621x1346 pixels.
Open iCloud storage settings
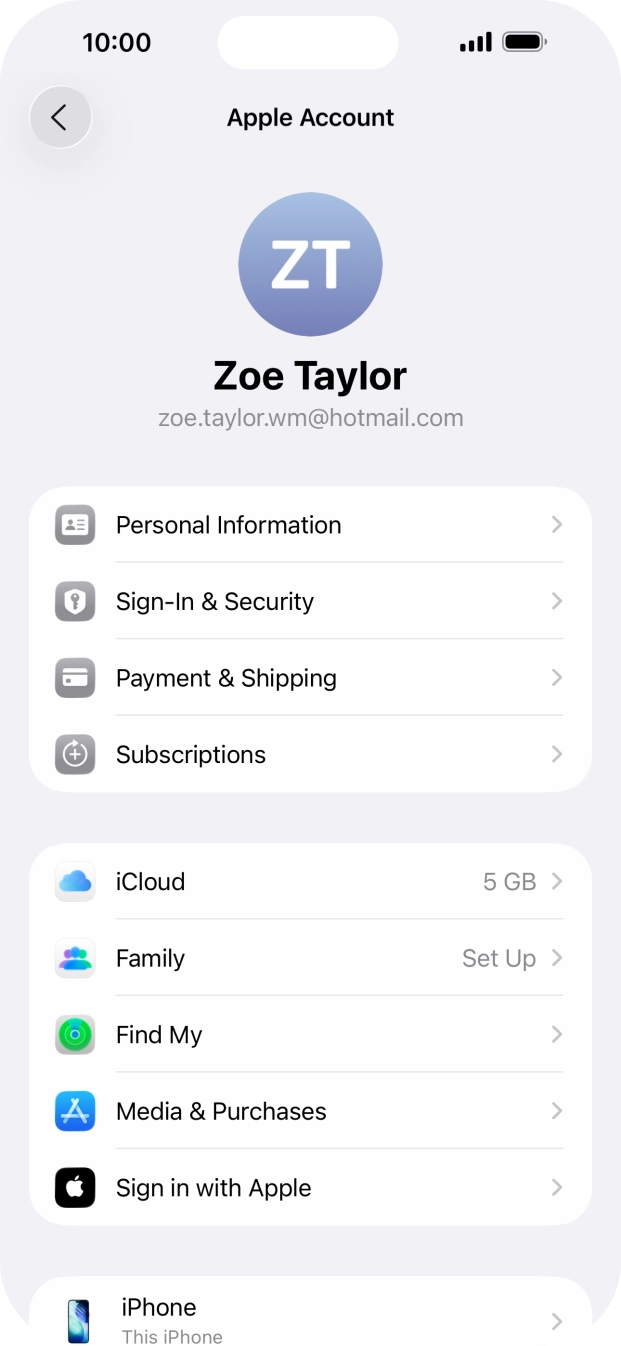pos(310,882)
